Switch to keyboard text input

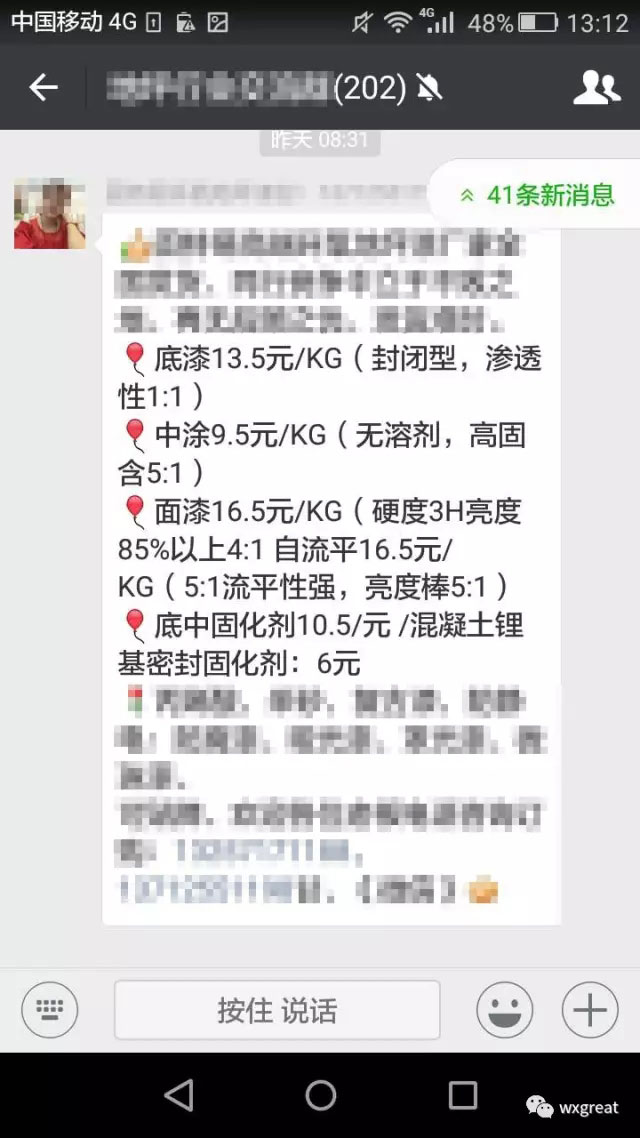[50, 1010]
